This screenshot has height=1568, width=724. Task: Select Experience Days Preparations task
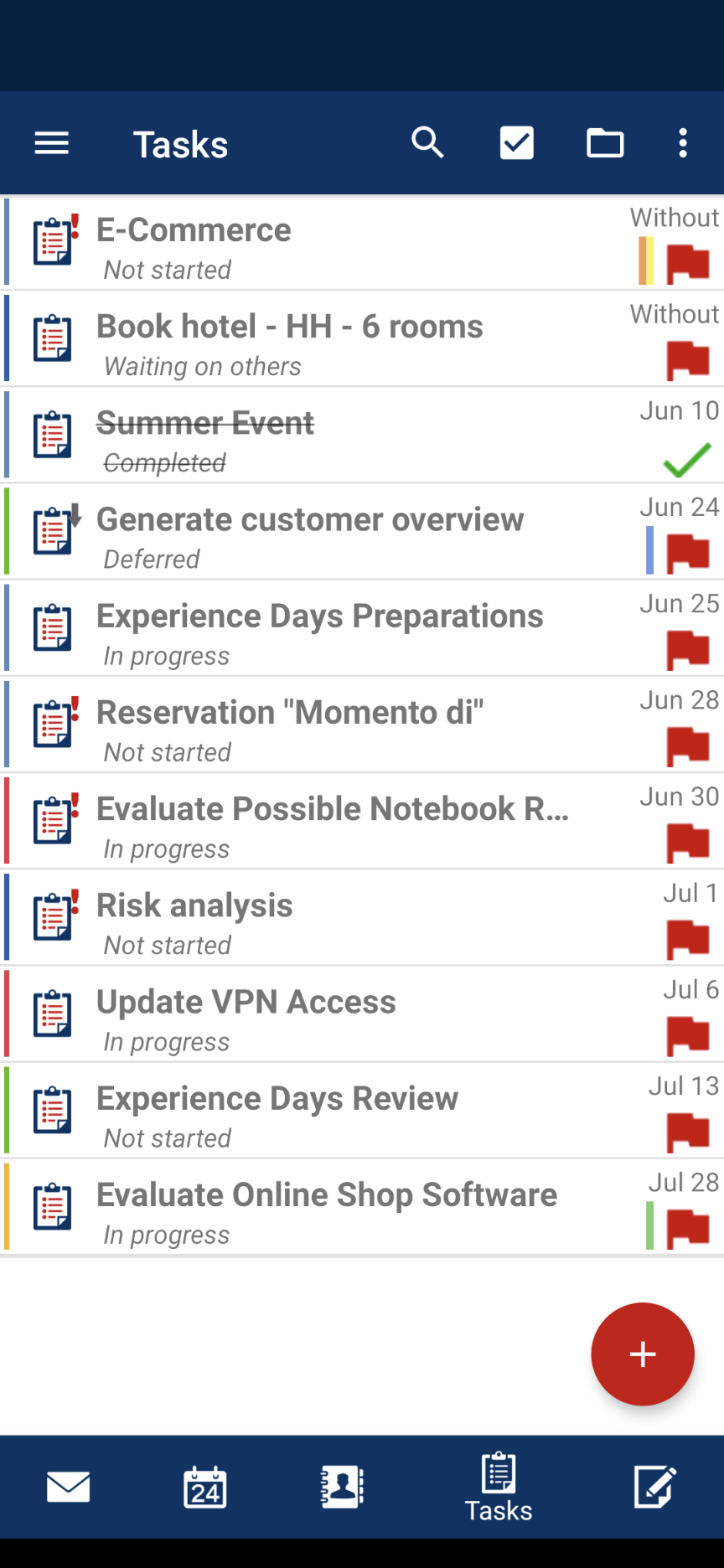[x=335, y=629]
